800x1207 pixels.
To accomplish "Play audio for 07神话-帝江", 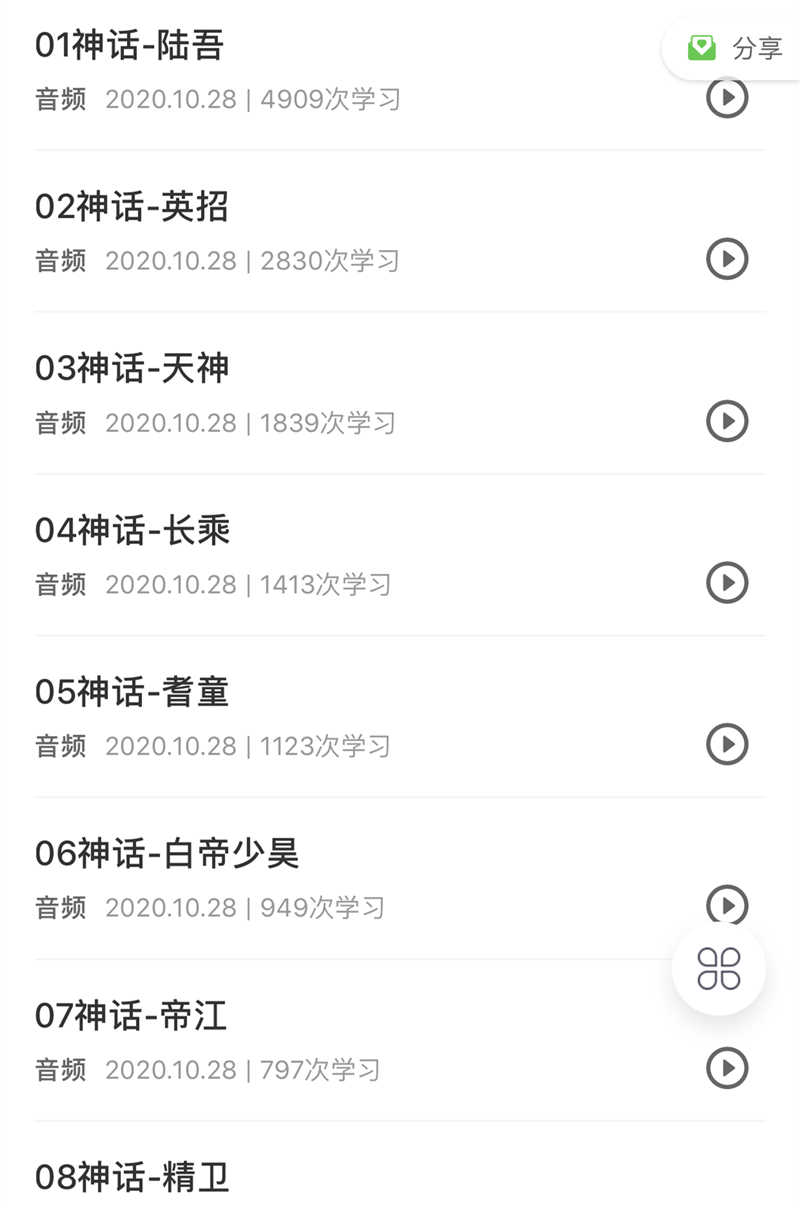I will tap(727, 1068).
